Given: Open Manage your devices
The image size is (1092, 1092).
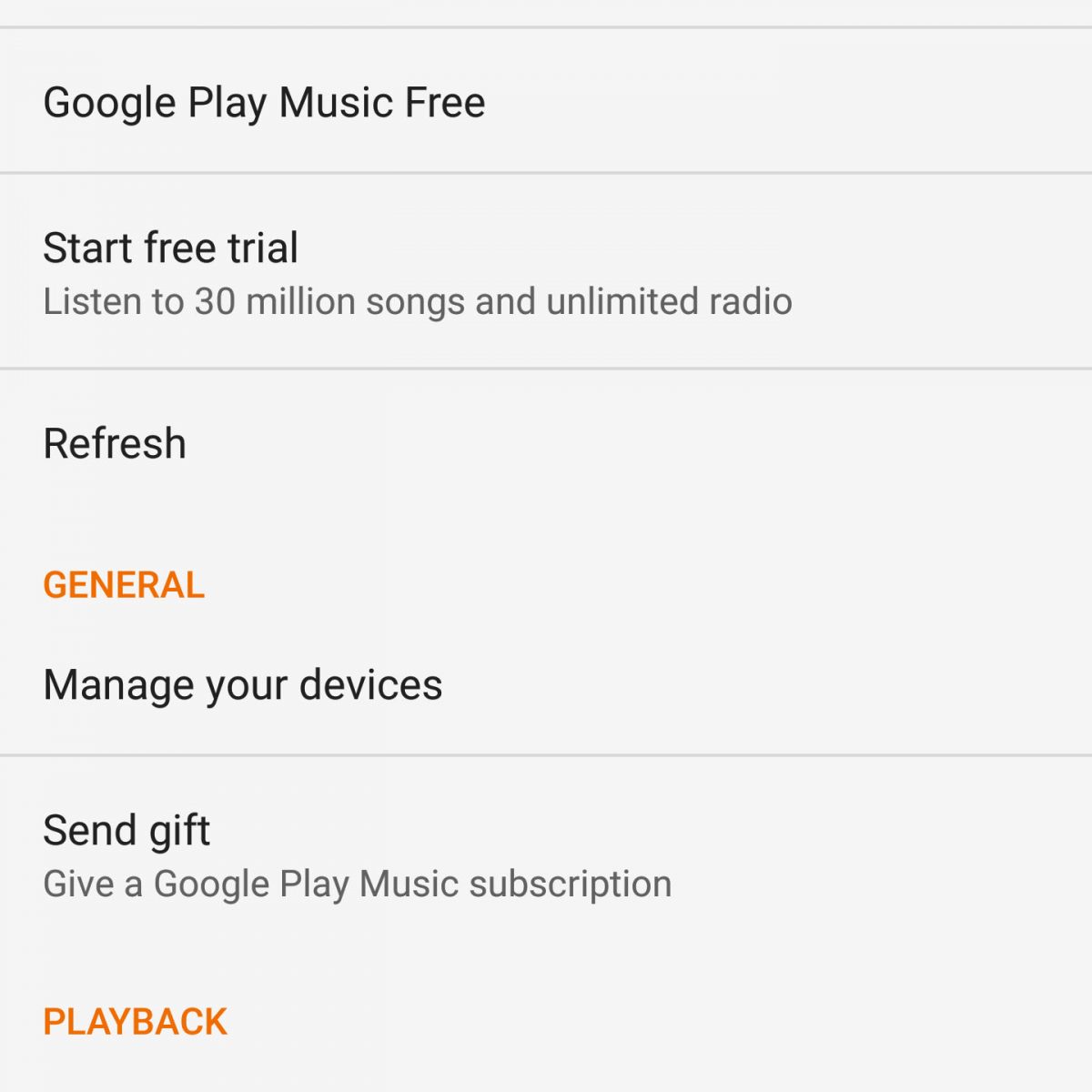Looking at the screenshot, I should (x=242, y=685).
